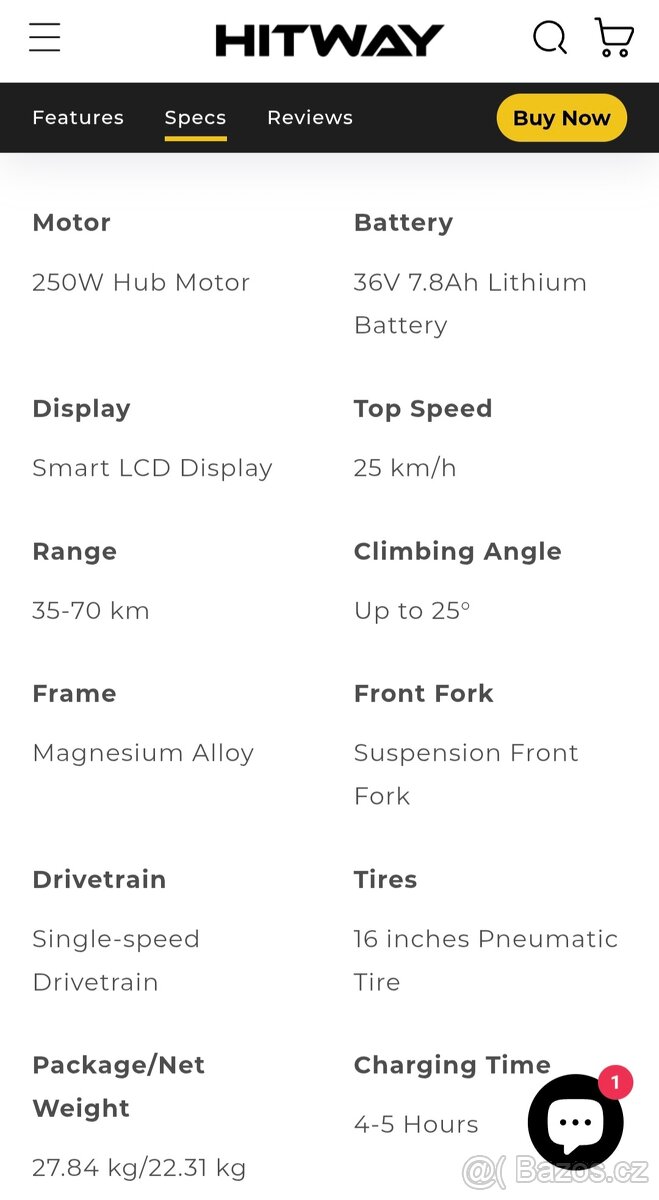659x1200 pixels.
Task: Open the site search
Action: point(549,38)
